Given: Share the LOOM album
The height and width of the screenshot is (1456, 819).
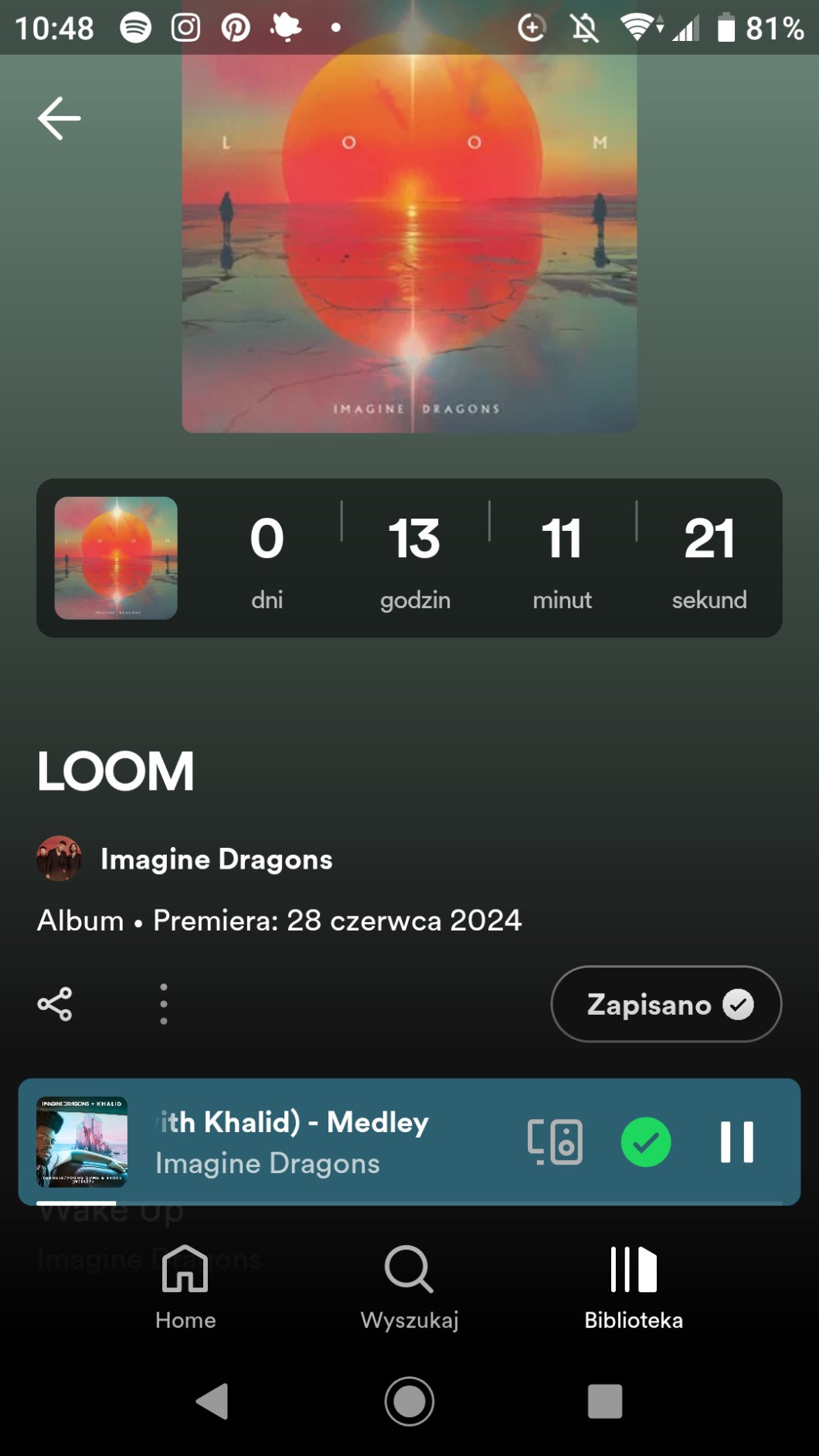Looking at the screenshot, I should tap(55, 1004).
